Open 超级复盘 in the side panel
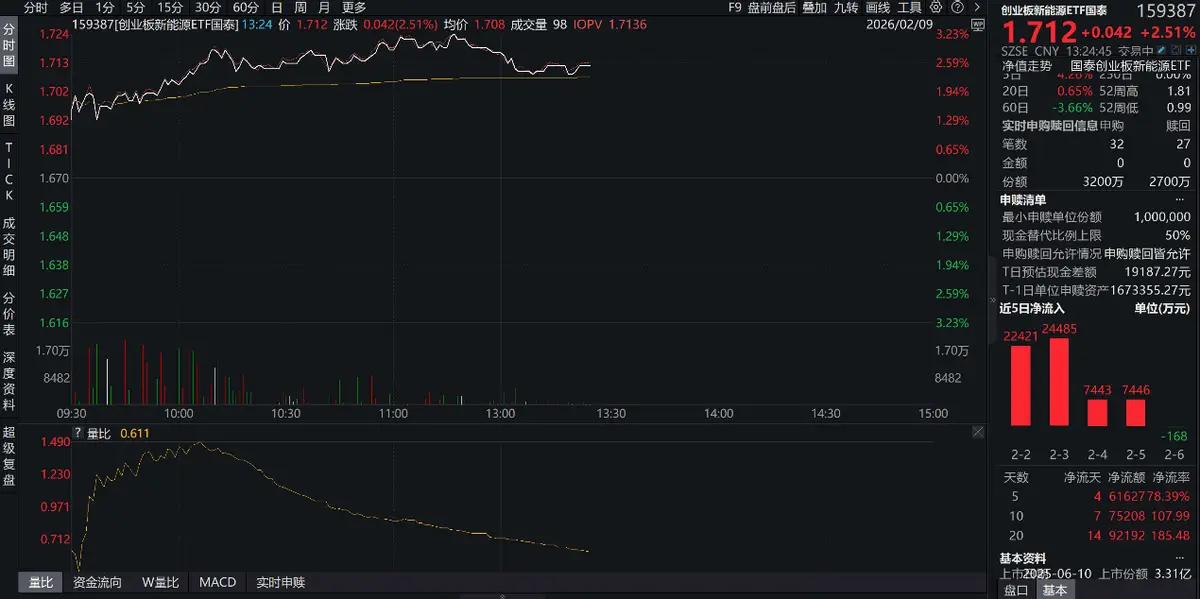 click(x=9, y=456)
